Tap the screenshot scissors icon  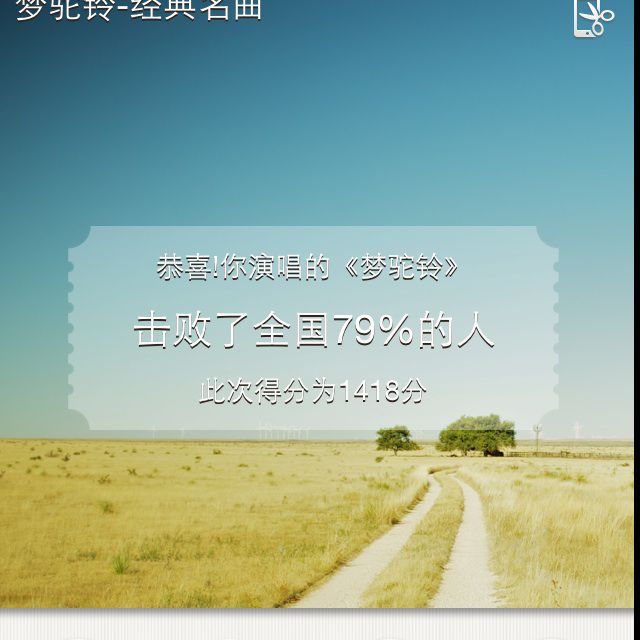(590, 17)
